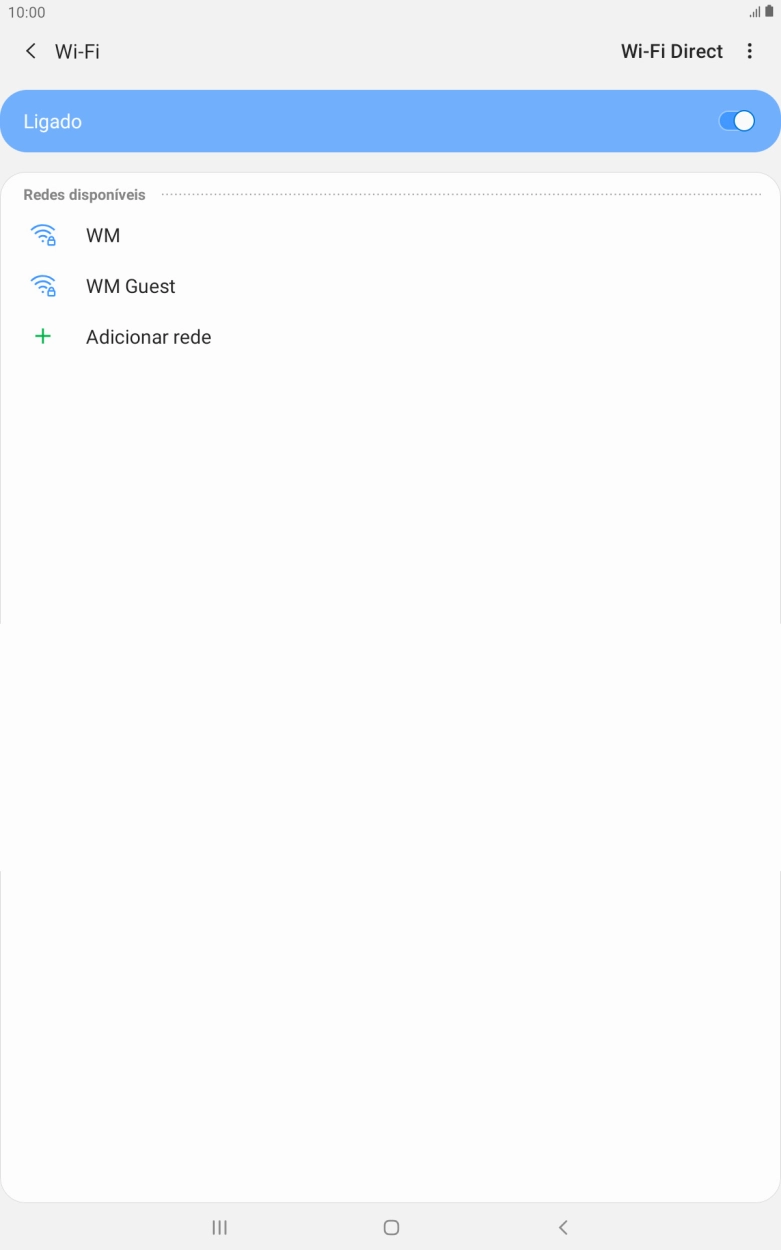The height and width of the screenshot is (1250, 781).
Task: Select the WM network signal icon
Action: point(43,234)
